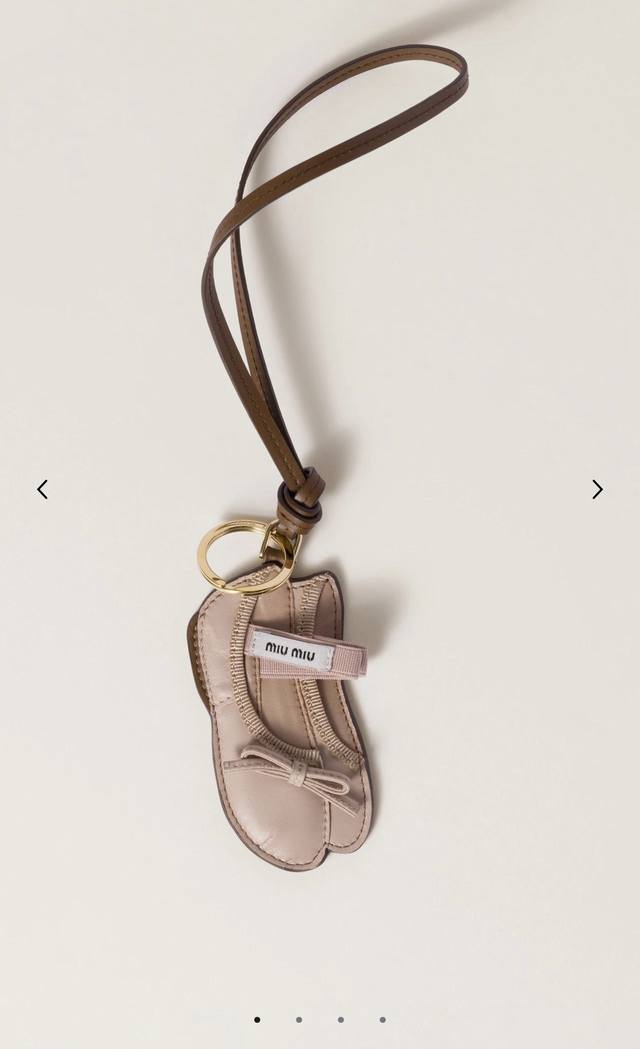Jump to the third image dot

click(x=341, y=1020)
